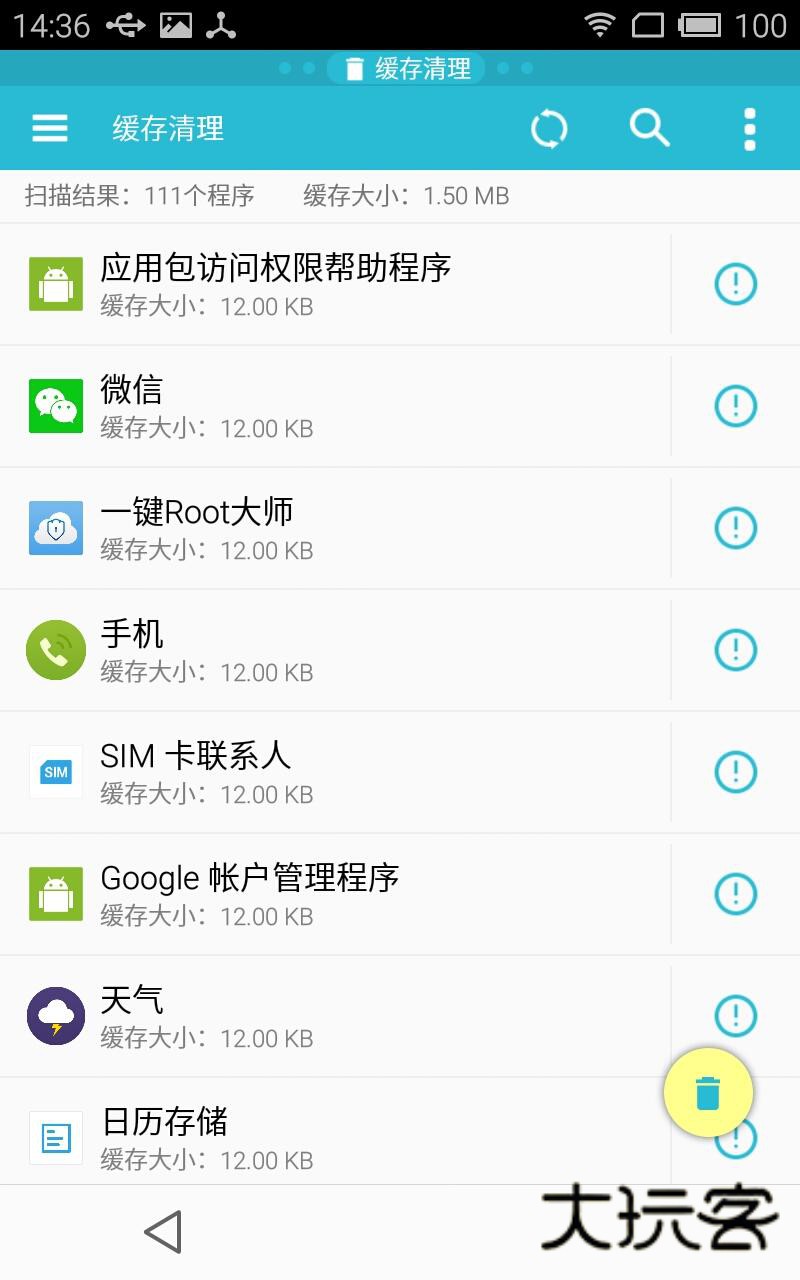The image size is (800, 1280).
Task: Tap the 手机 phone app icon
Action: [55, 650]
